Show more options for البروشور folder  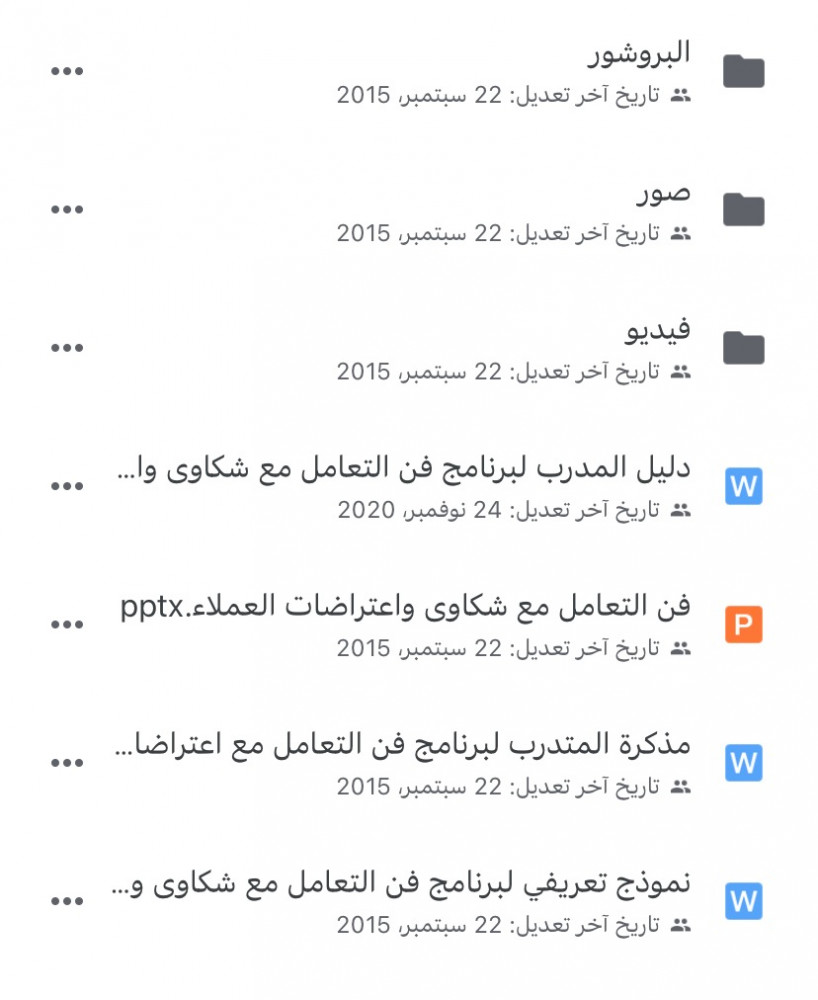67,72
